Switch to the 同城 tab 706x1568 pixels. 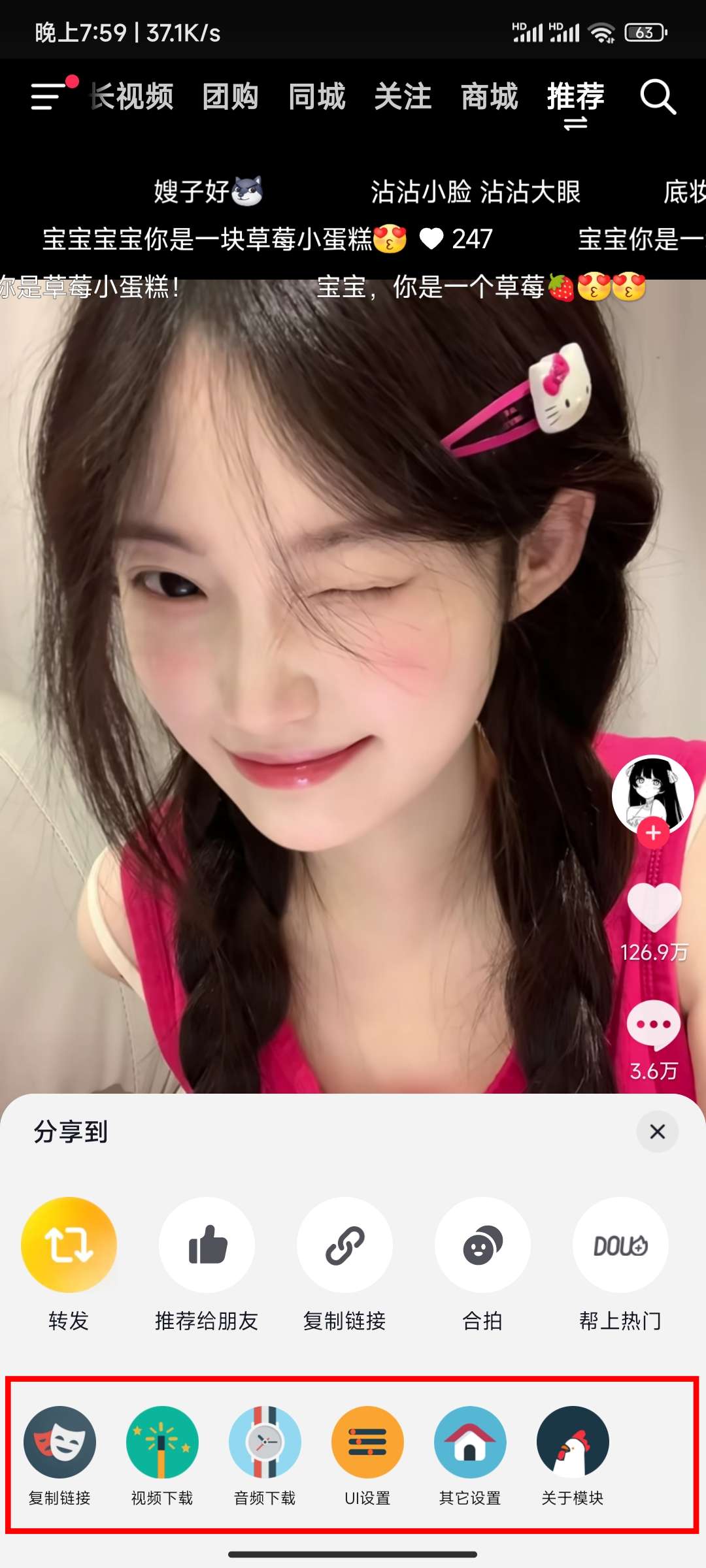pyautogui.click(x=316, y=97)
